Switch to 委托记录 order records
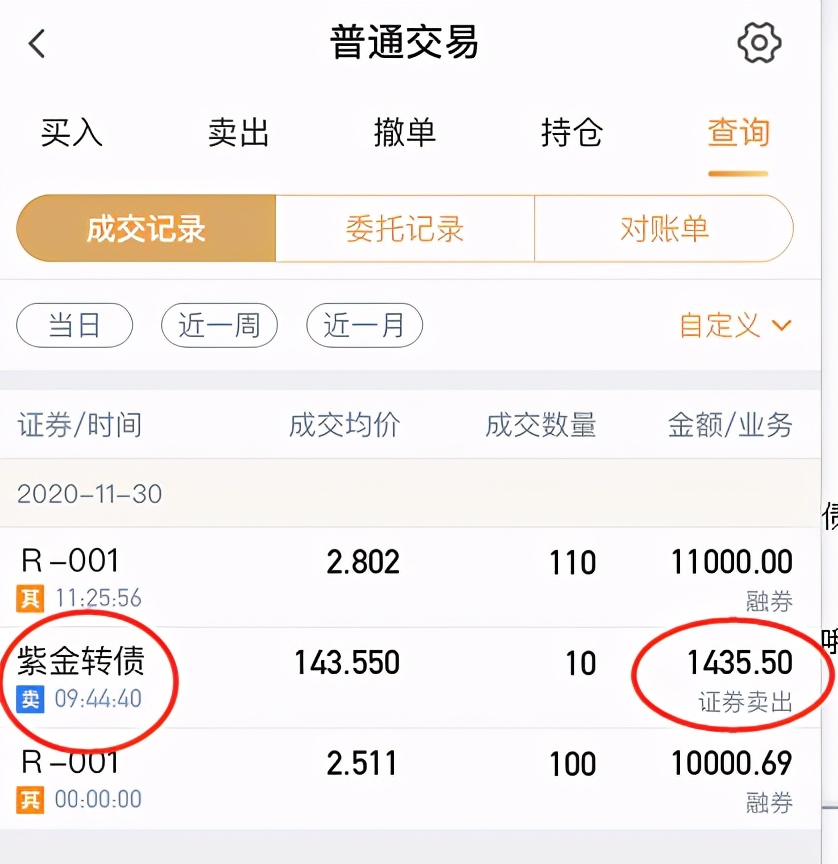Viewport: 838px width, 864px height. (404, 228)
